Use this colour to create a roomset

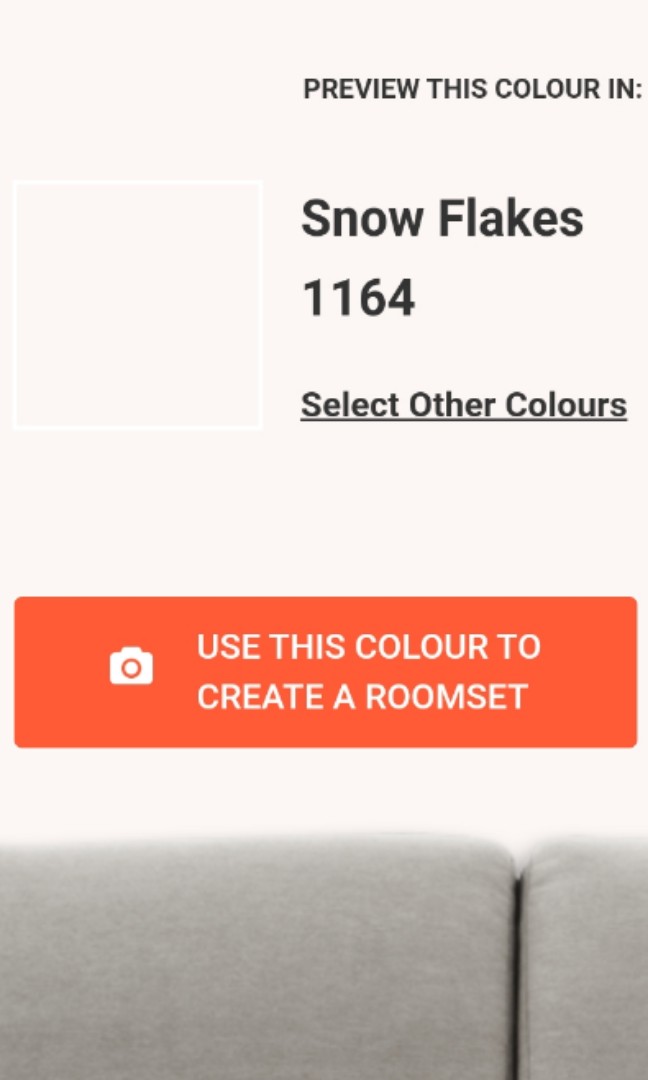click(325, 672)
